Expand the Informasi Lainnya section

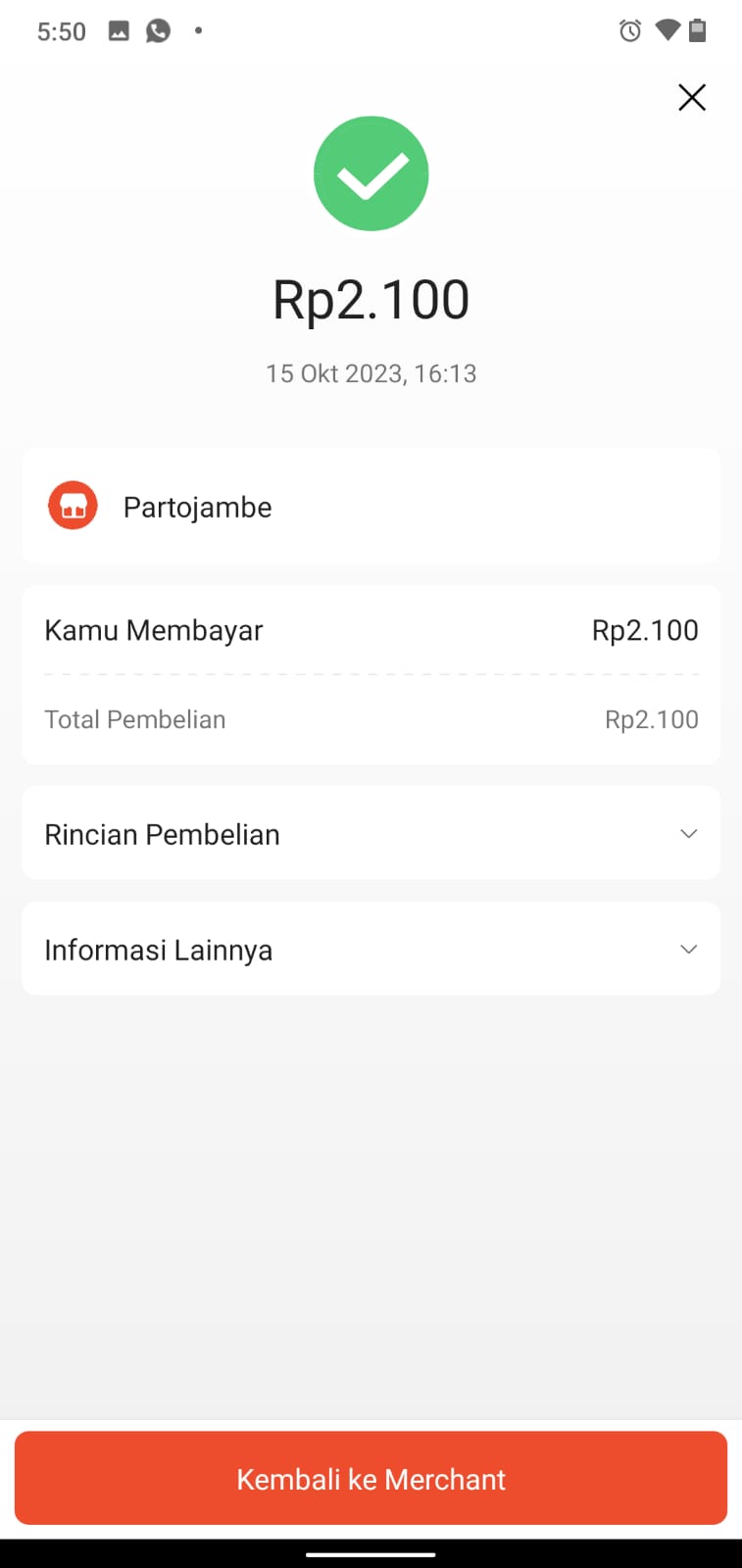371,949
